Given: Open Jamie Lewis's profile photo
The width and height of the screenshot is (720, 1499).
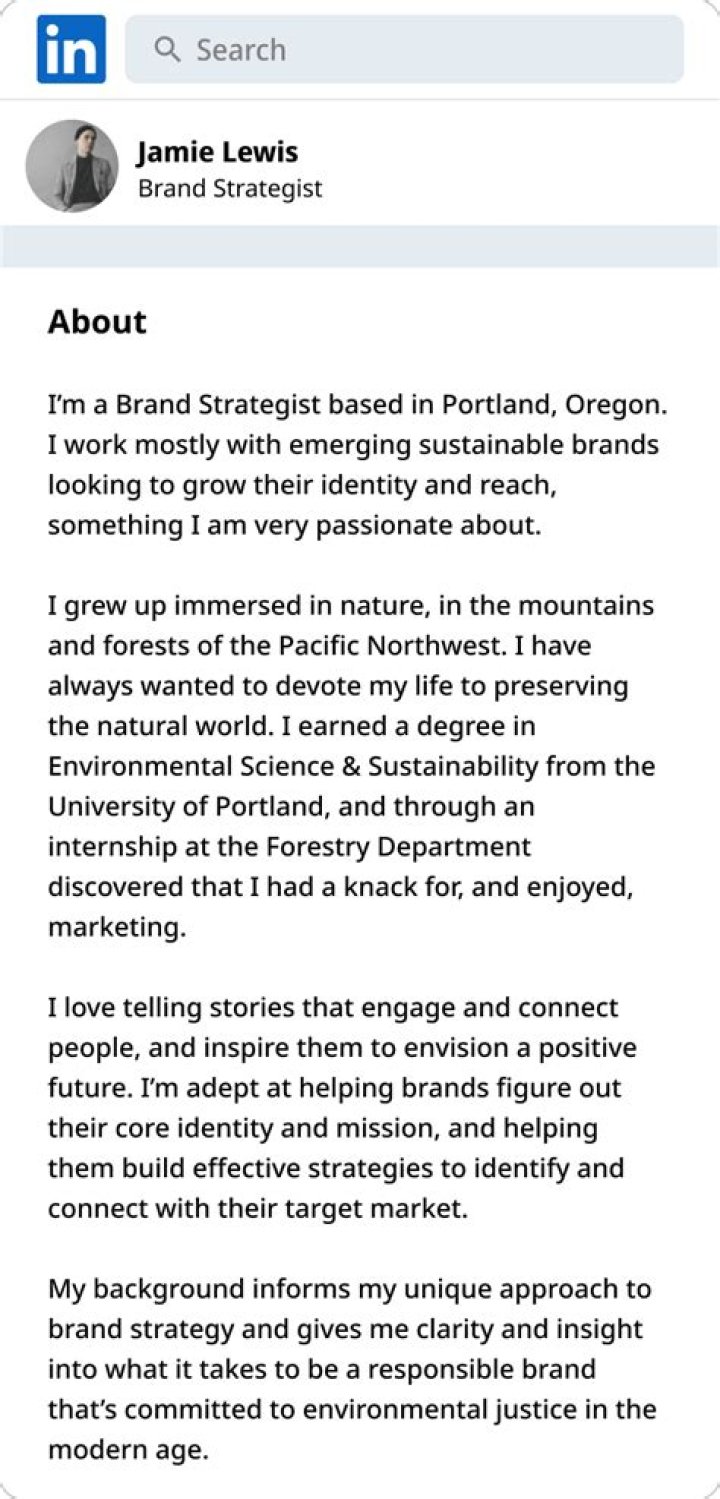Looking at the screenshot, I should 72,166.
